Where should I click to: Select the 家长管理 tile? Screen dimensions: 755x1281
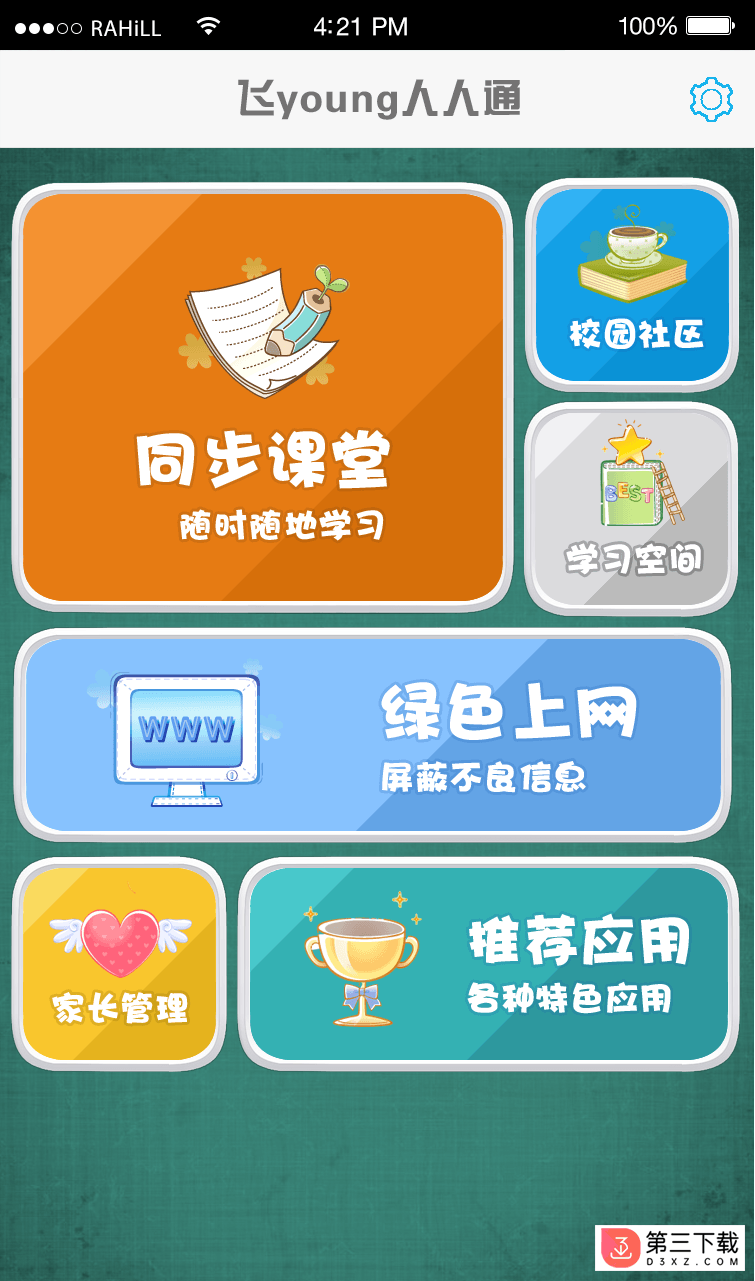120,964
